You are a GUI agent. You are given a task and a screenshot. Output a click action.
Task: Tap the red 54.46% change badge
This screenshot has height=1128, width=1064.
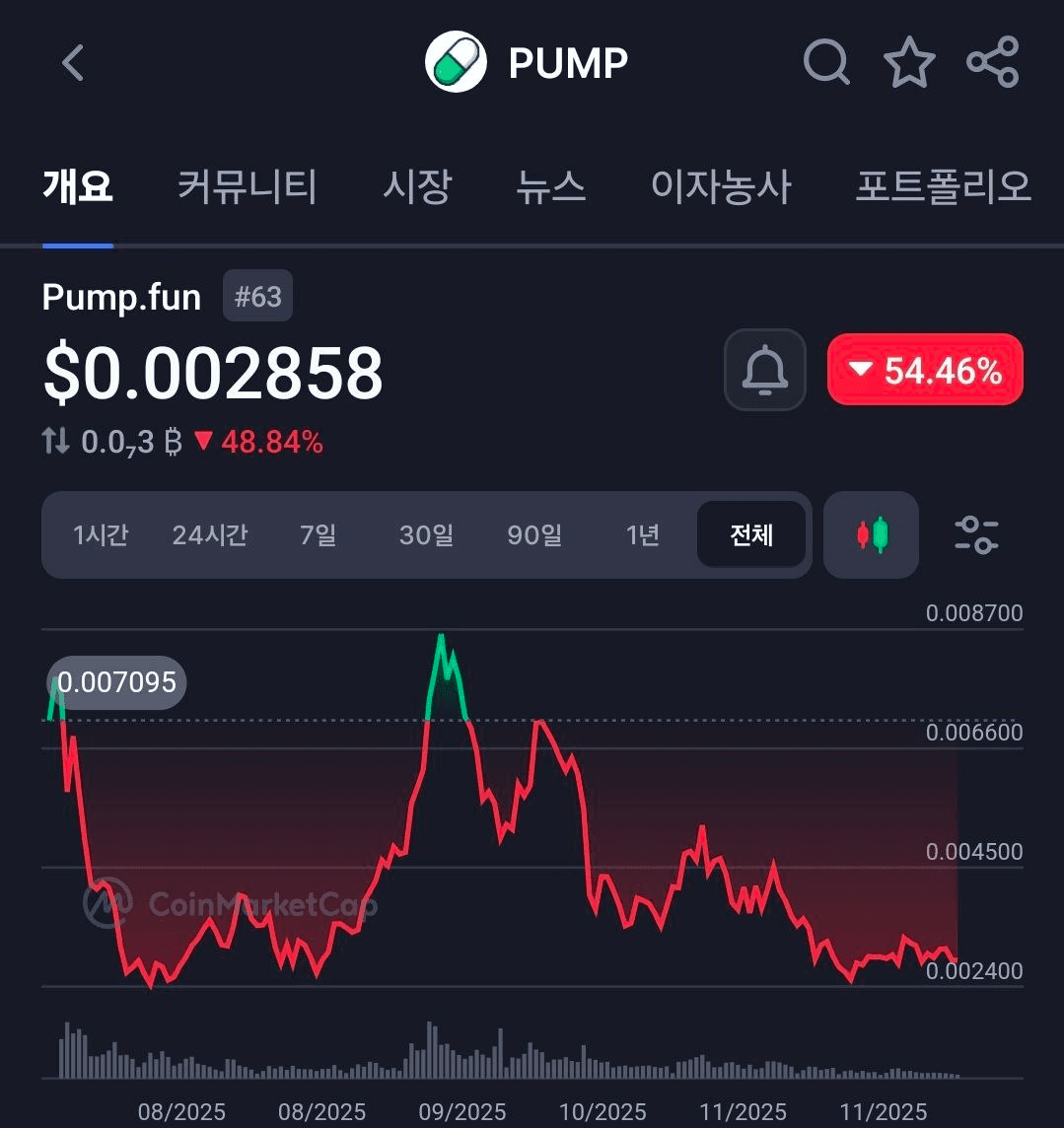pos(925,370)
